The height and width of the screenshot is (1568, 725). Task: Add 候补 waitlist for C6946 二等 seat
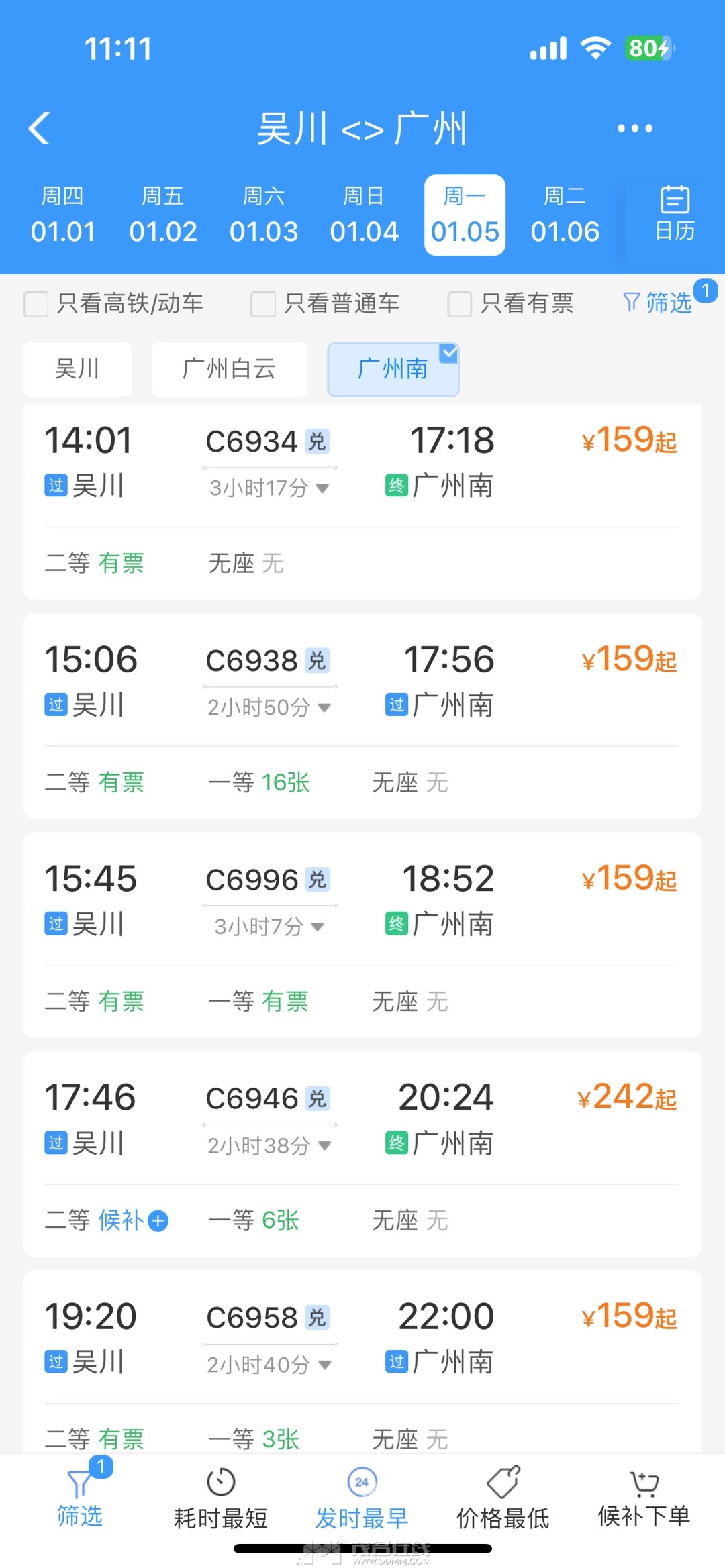tap(158, 1220)
